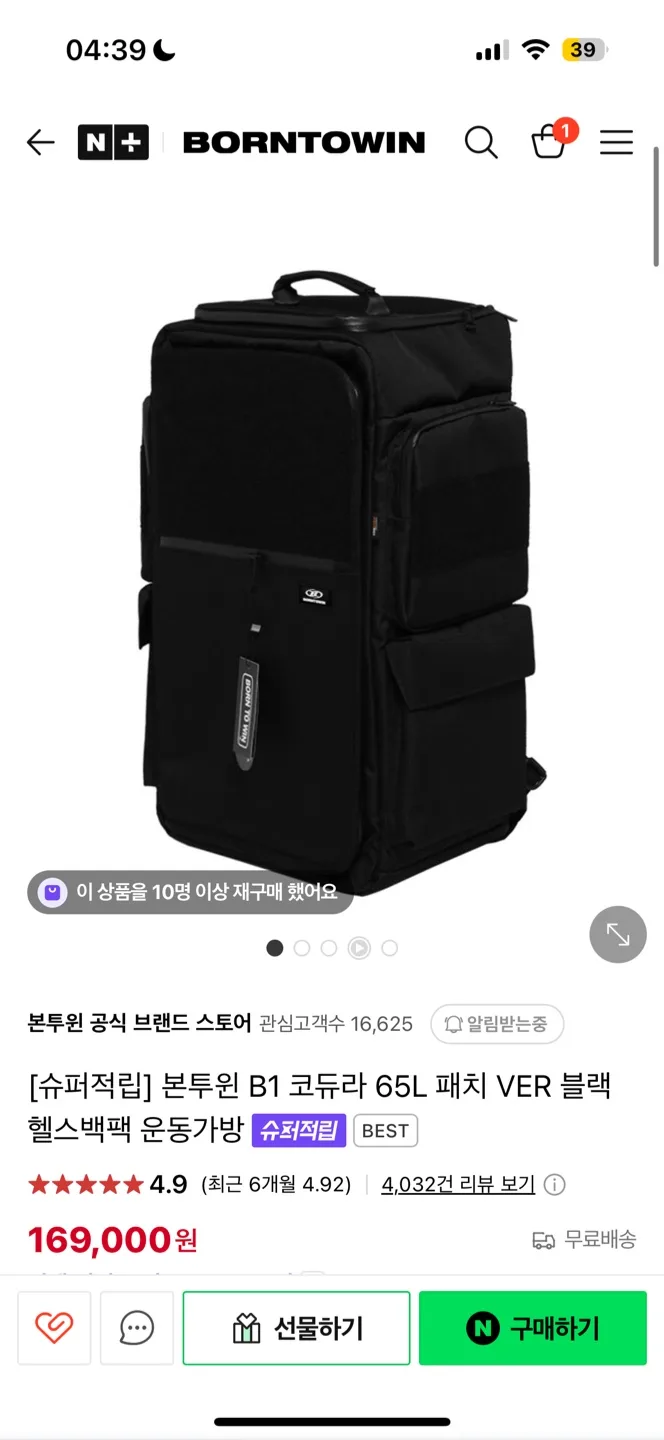Viewport: 664px width, 1440px height.
Task: Expand the product image to fullscreen
Action: (618, 934)
